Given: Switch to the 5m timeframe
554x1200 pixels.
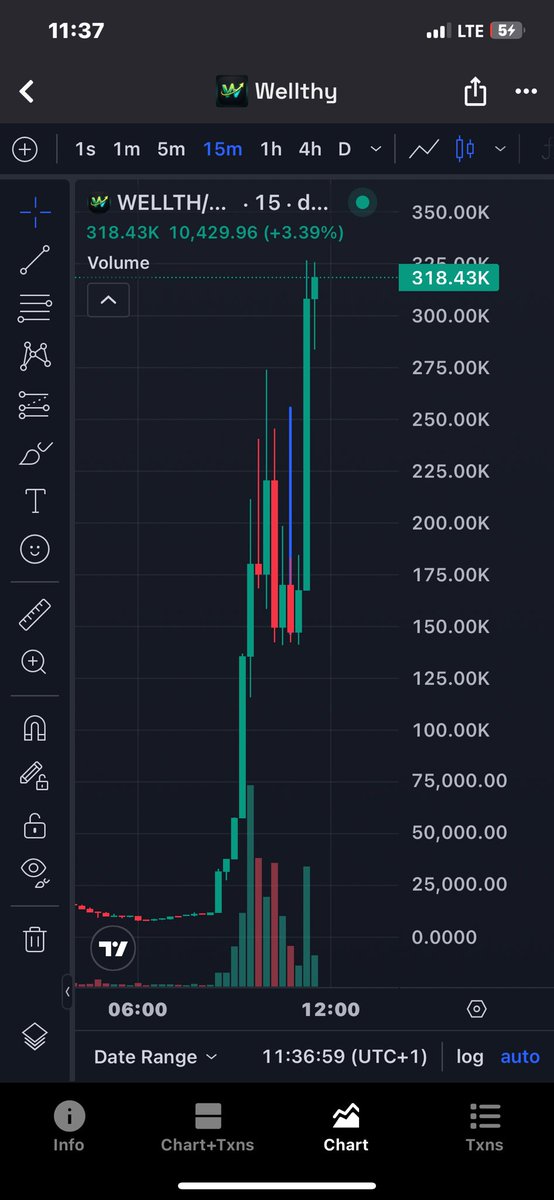Looking at the screenshot, I should click(x=171, y=149).
